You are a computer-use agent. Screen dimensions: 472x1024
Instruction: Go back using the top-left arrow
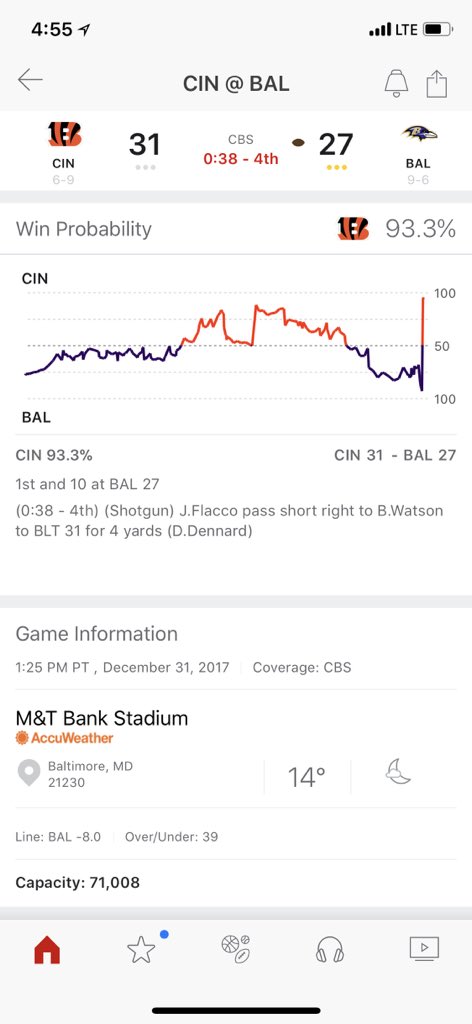(x=30, y=80)
